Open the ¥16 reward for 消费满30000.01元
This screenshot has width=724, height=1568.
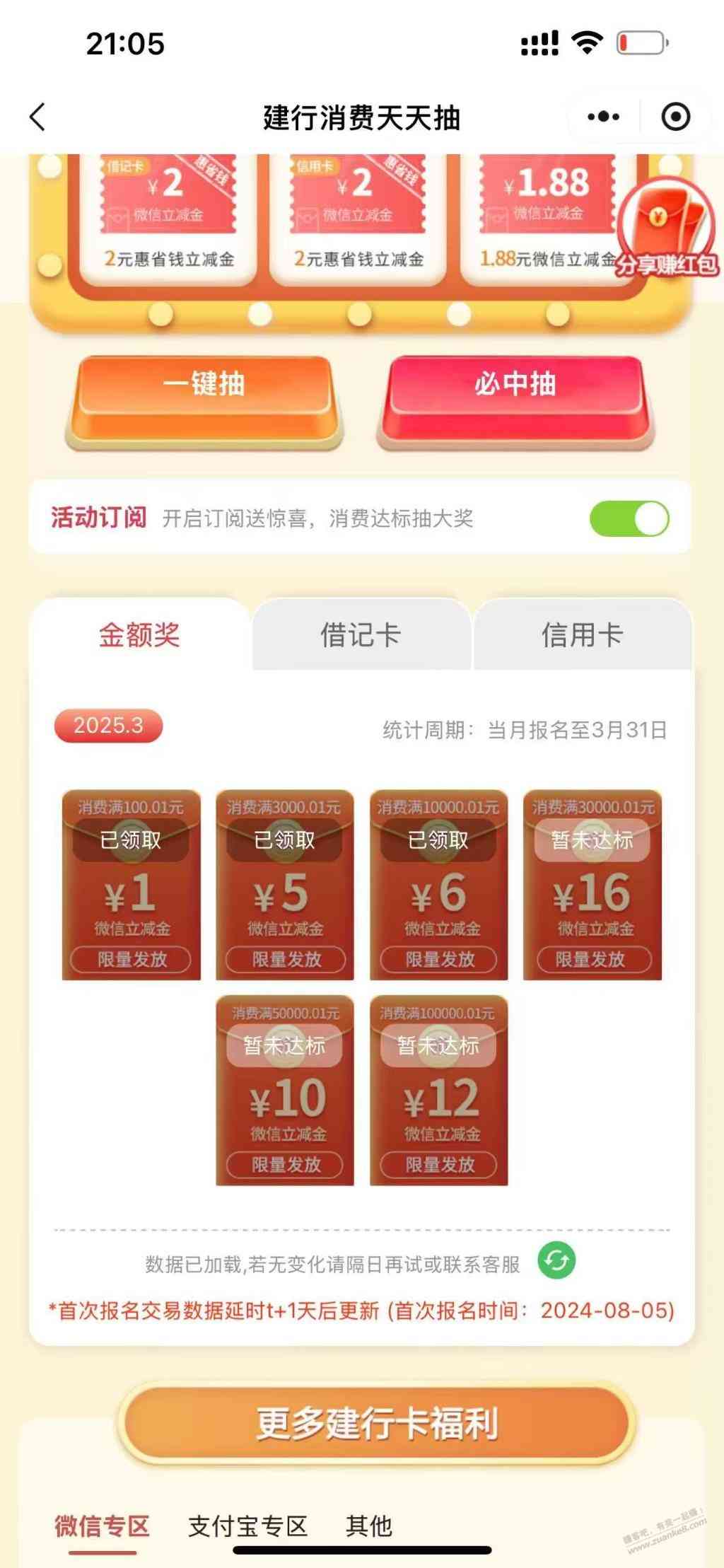click(x=592, y=885)
